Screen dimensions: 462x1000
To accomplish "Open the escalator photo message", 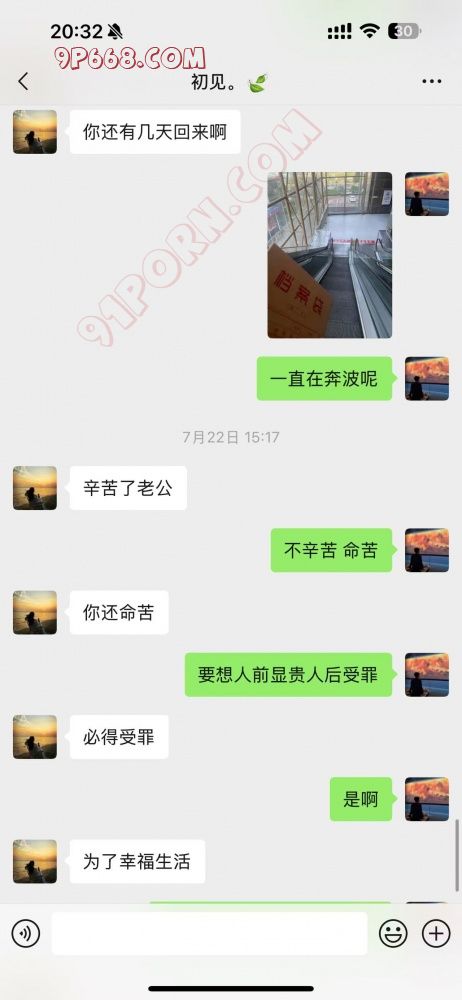I will coord(329,254).
